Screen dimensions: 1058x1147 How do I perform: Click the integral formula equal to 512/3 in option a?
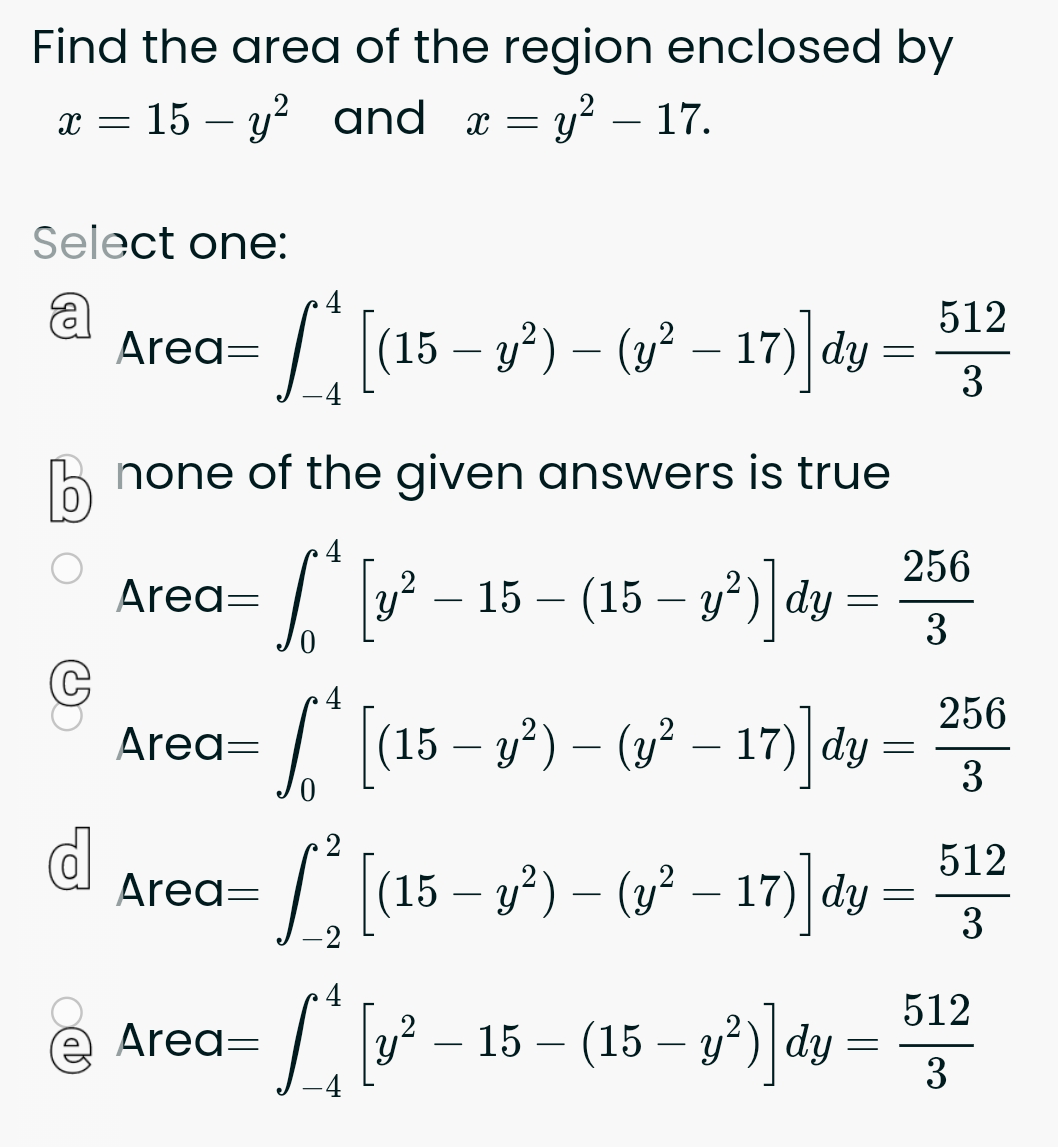(x=560, y=355)
